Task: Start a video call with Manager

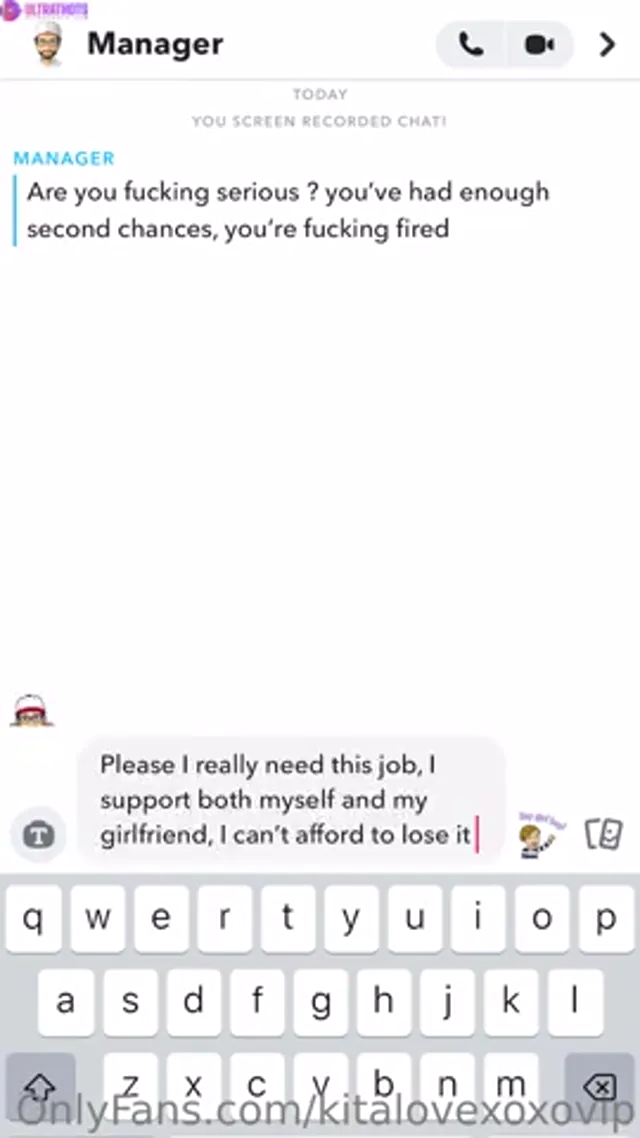Action: click(539, 45)
